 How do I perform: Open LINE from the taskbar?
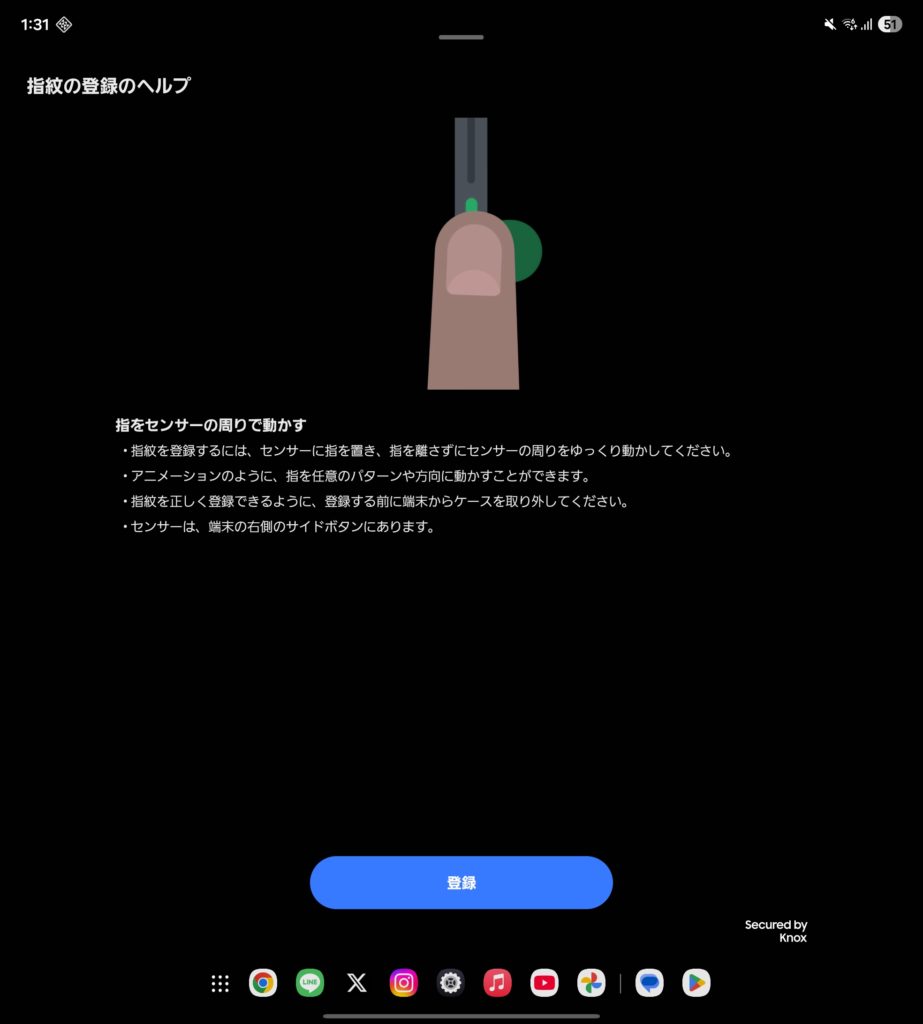click(x=310, y=984)
